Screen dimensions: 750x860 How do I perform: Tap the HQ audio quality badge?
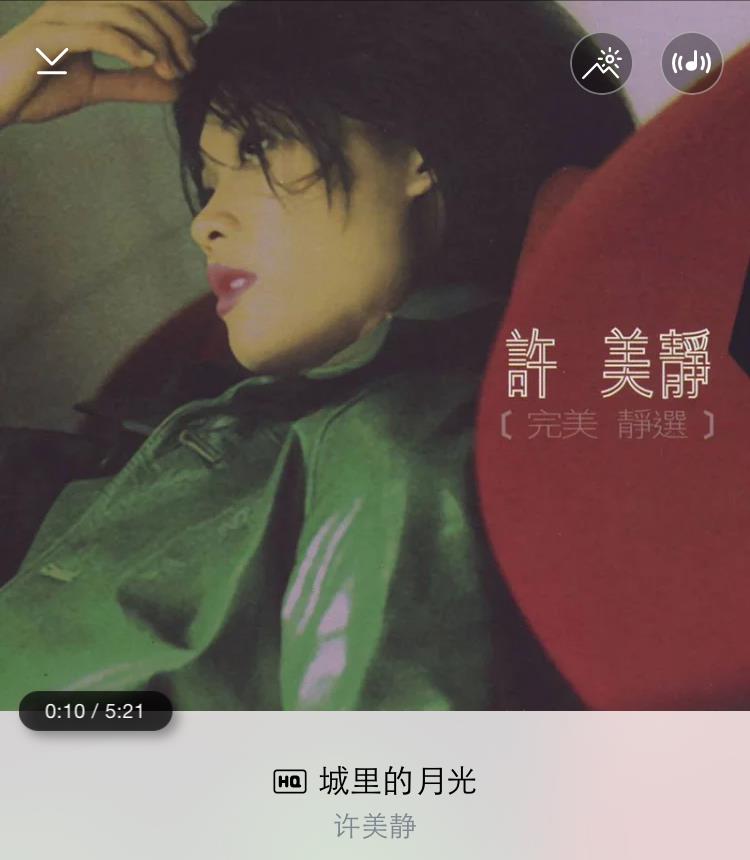click(290, 782)
